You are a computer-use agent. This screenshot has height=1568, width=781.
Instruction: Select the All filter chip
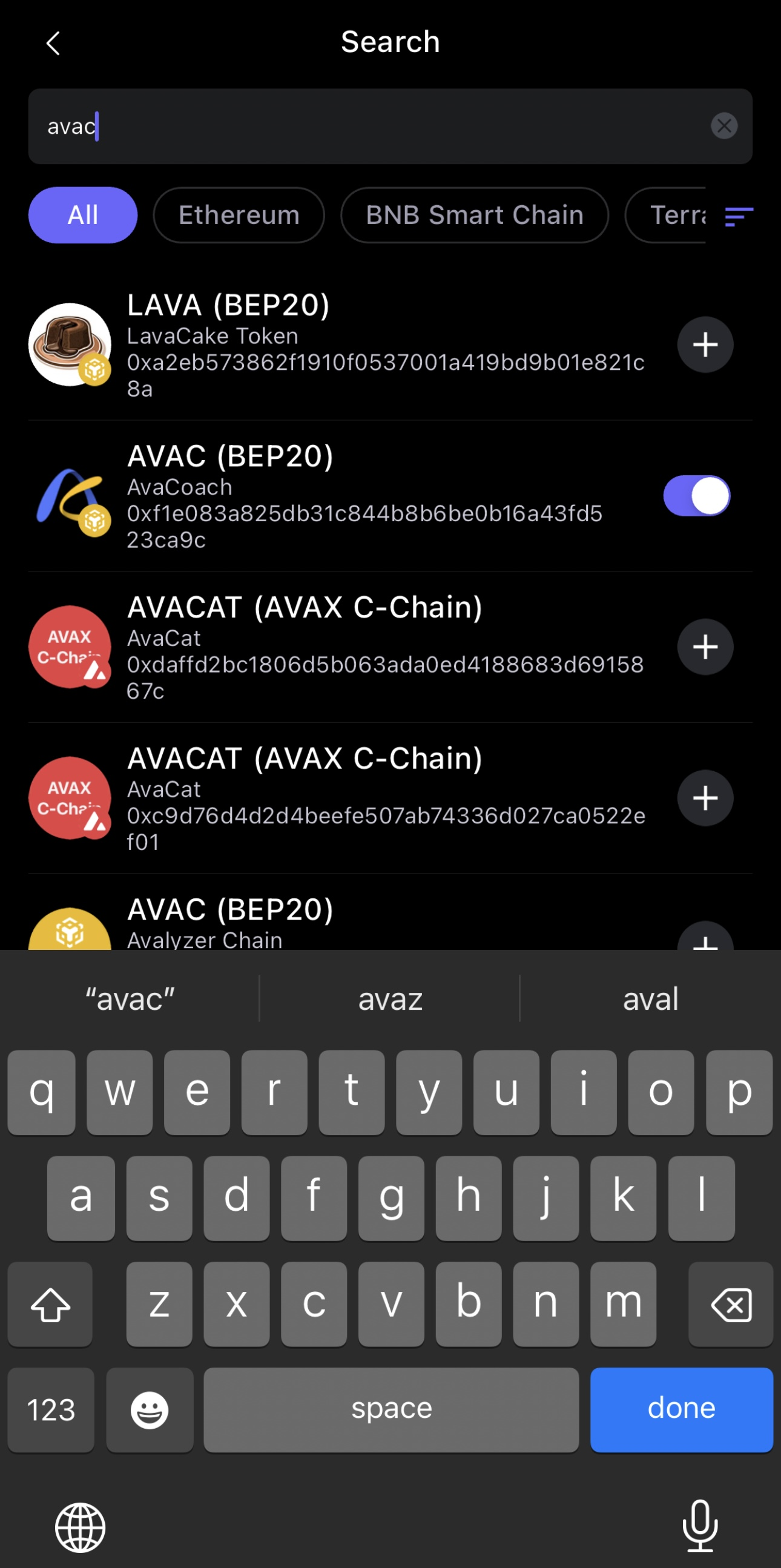click(x=83, y=215)
